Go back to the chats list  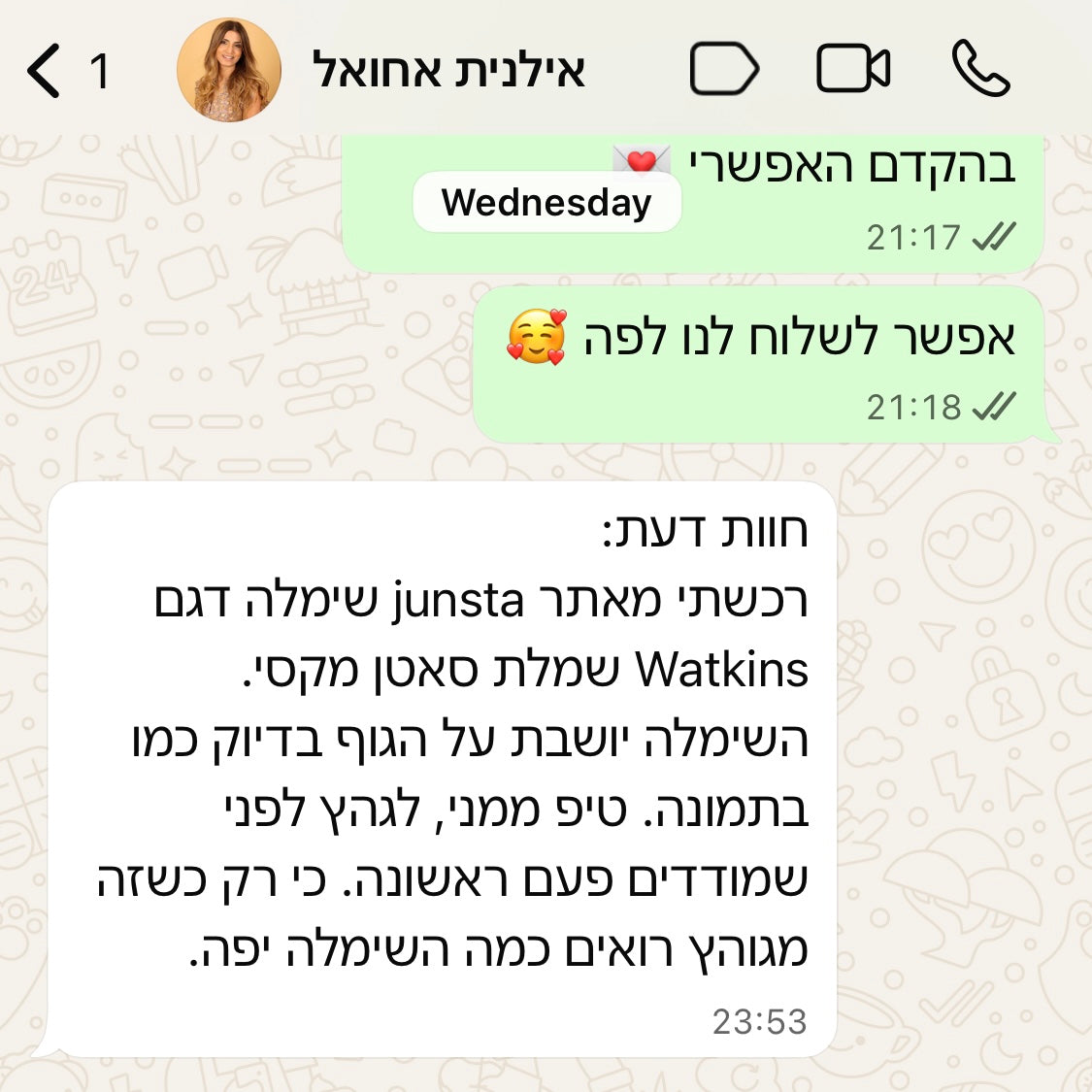(45, 71)
